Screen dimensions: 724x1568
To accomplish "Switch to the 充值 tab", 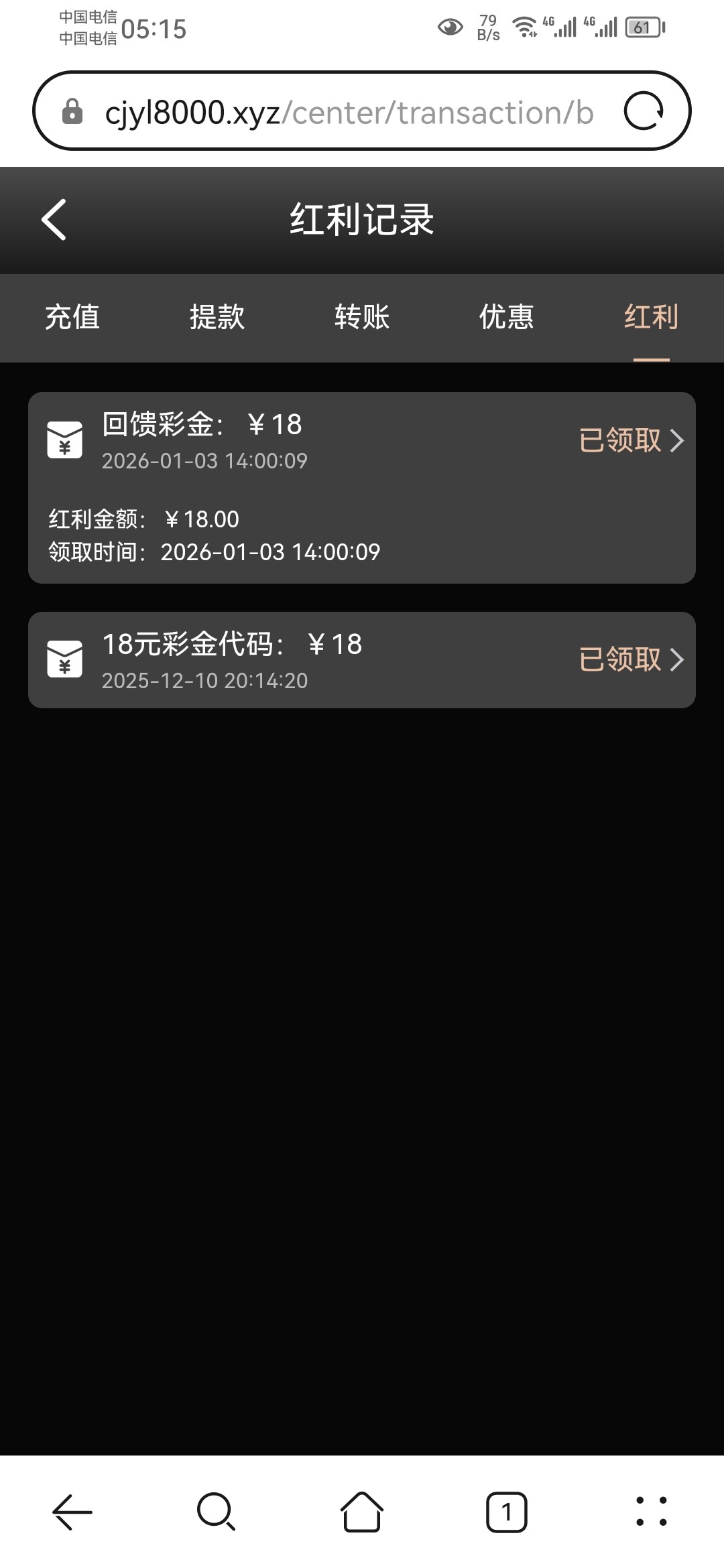I will tap(72, 317).
